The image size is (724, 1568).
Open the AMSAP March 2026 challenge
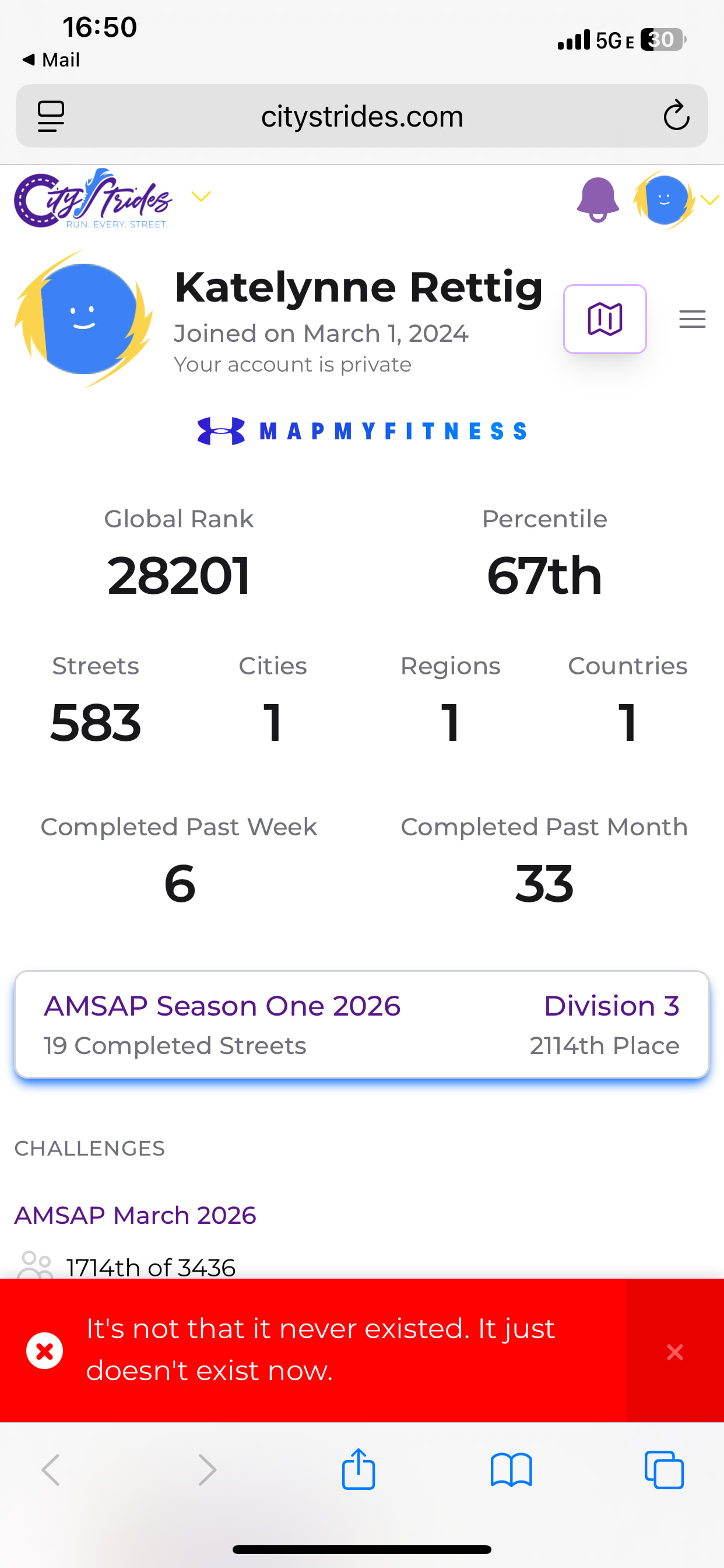click(x=135, y=1215)
